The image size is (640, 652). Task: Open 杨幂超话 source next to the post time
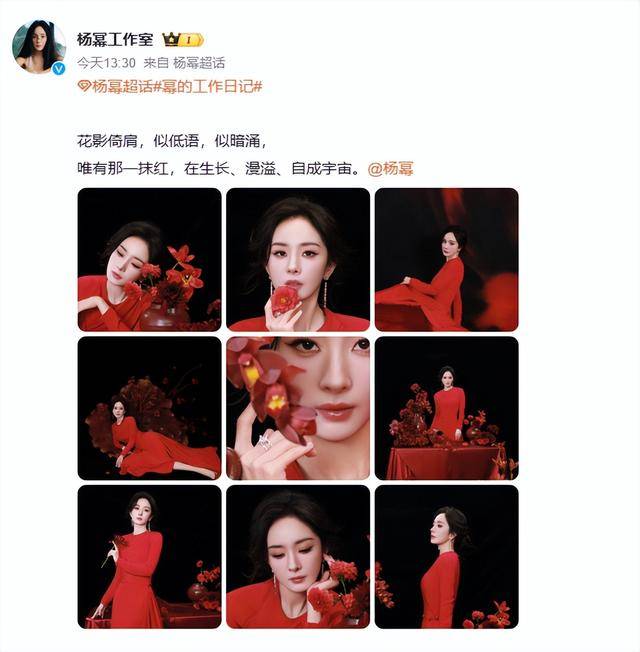pyautogui.click(x=197, y=63)
